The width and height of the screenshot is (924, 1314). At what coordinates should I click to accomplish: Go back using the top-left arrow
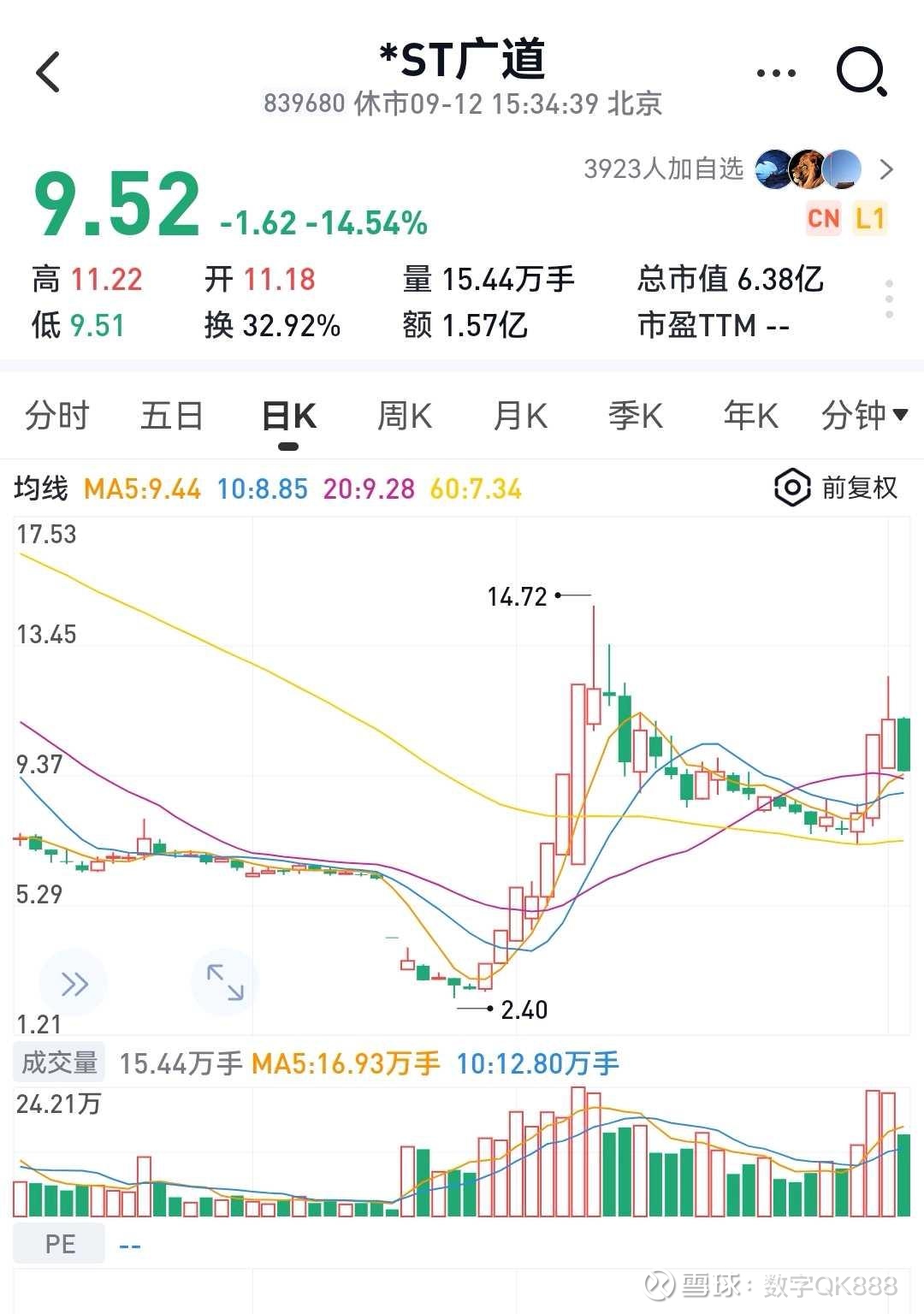tap(49, 72)
